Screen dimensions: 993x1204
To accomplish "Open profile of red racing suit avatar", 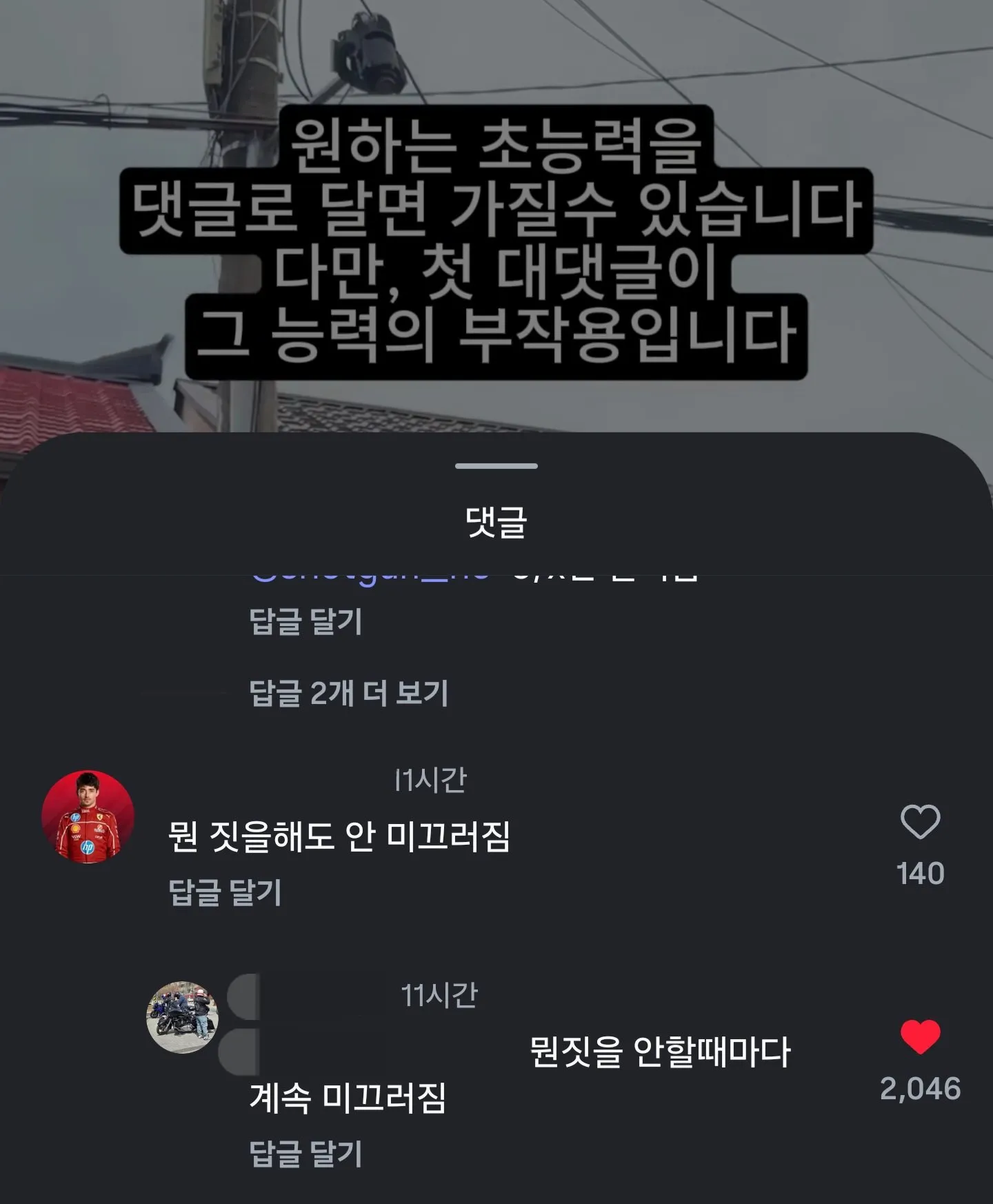I will pos(88,817).
